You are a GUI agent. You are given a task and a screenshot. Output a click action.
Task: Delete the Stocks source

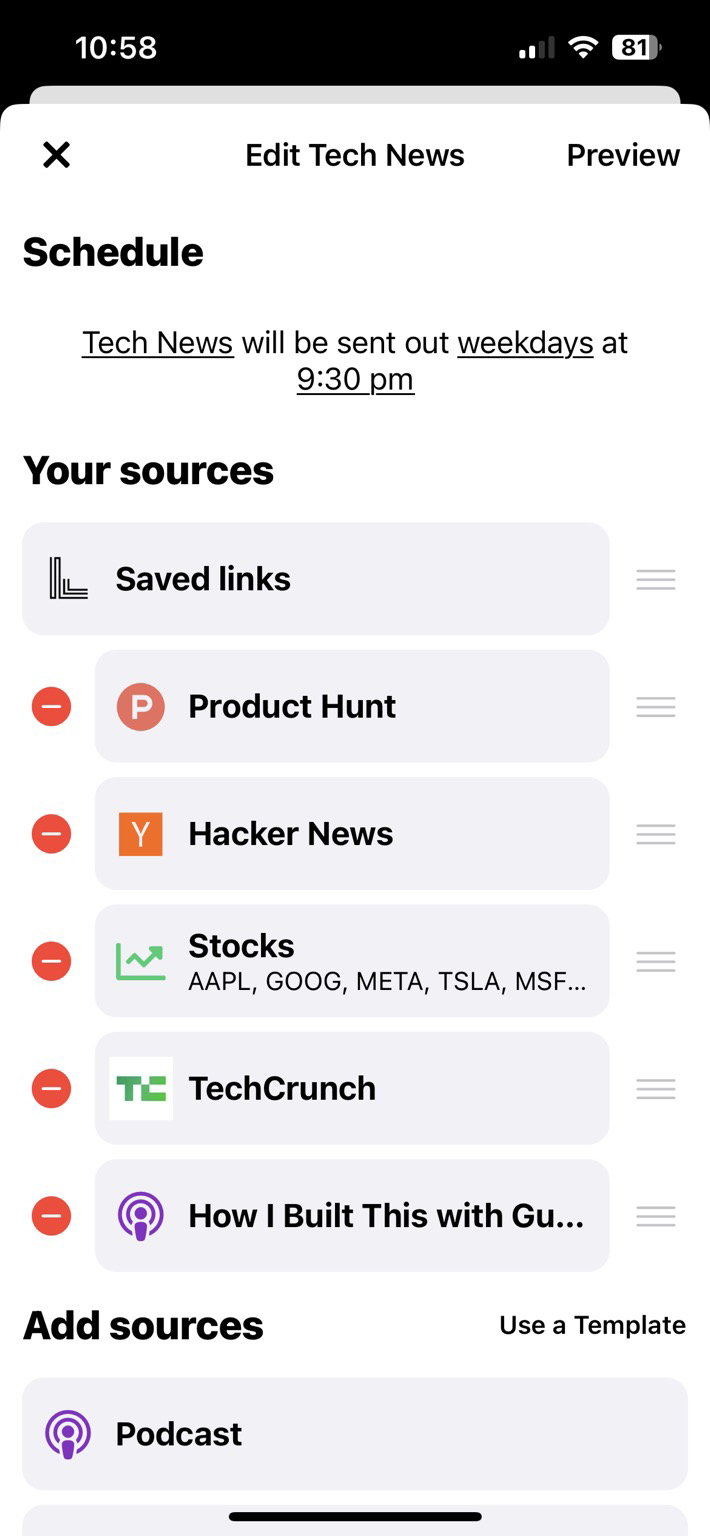click(x=51, y=961)
